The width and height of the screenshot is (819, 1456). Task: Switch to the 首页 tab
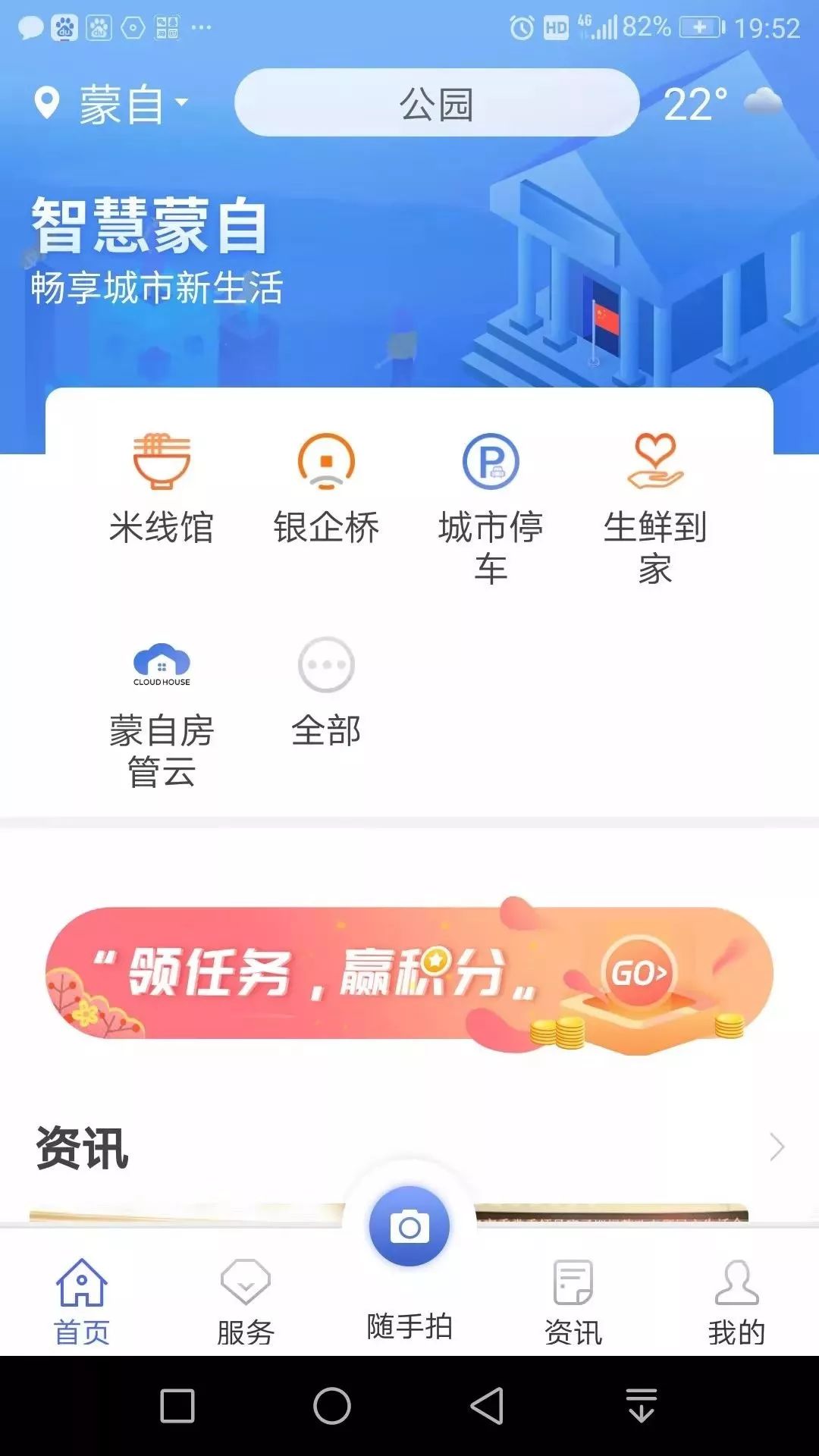[82, 1302]
